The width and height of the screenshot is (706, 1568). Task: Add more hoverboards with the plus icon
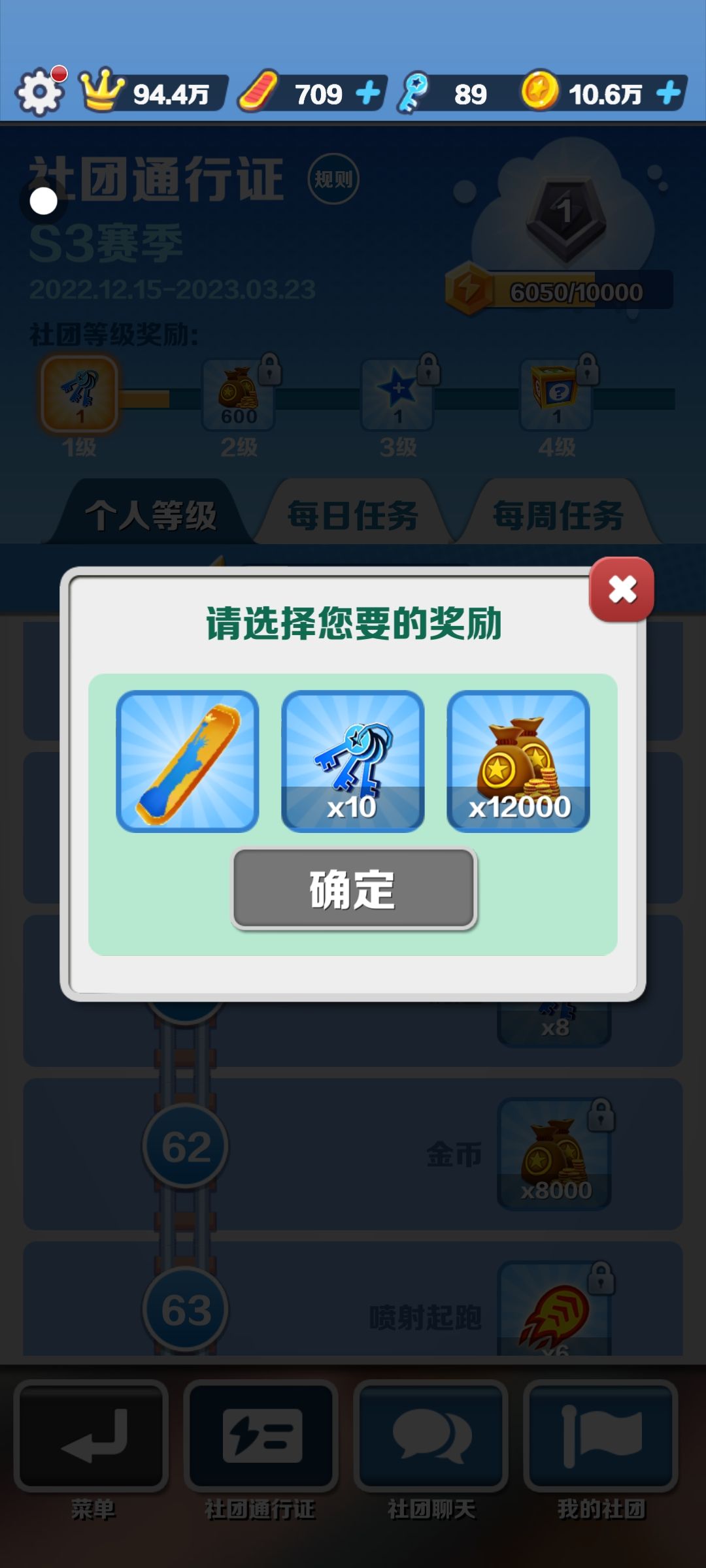coord(369,93)
